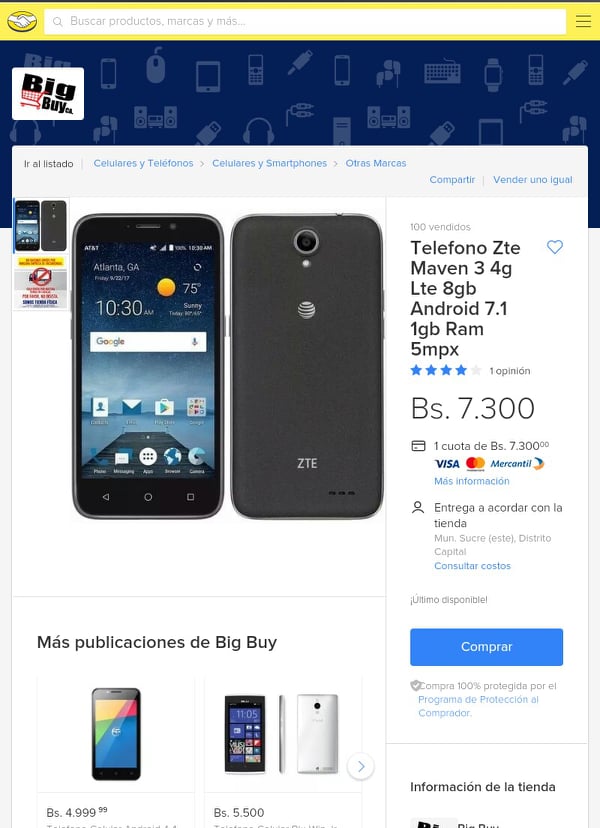
Task: Select the second store notice thumbnail
Action: (41, 282)
